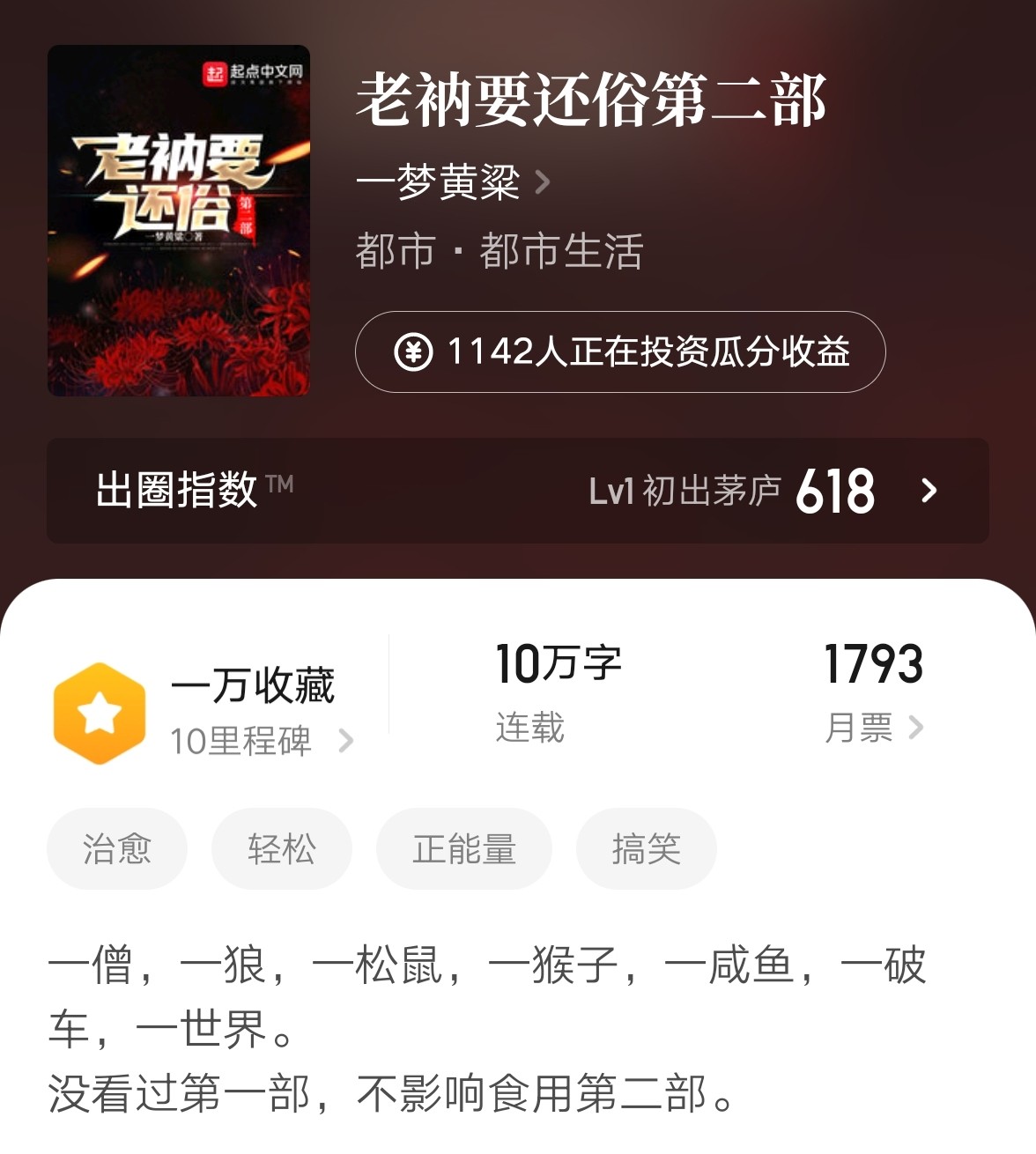Viewport: 1036px width, 1154px height.
Task: Select the 搞笑 tag chip
Action: [x=647, y=849]
